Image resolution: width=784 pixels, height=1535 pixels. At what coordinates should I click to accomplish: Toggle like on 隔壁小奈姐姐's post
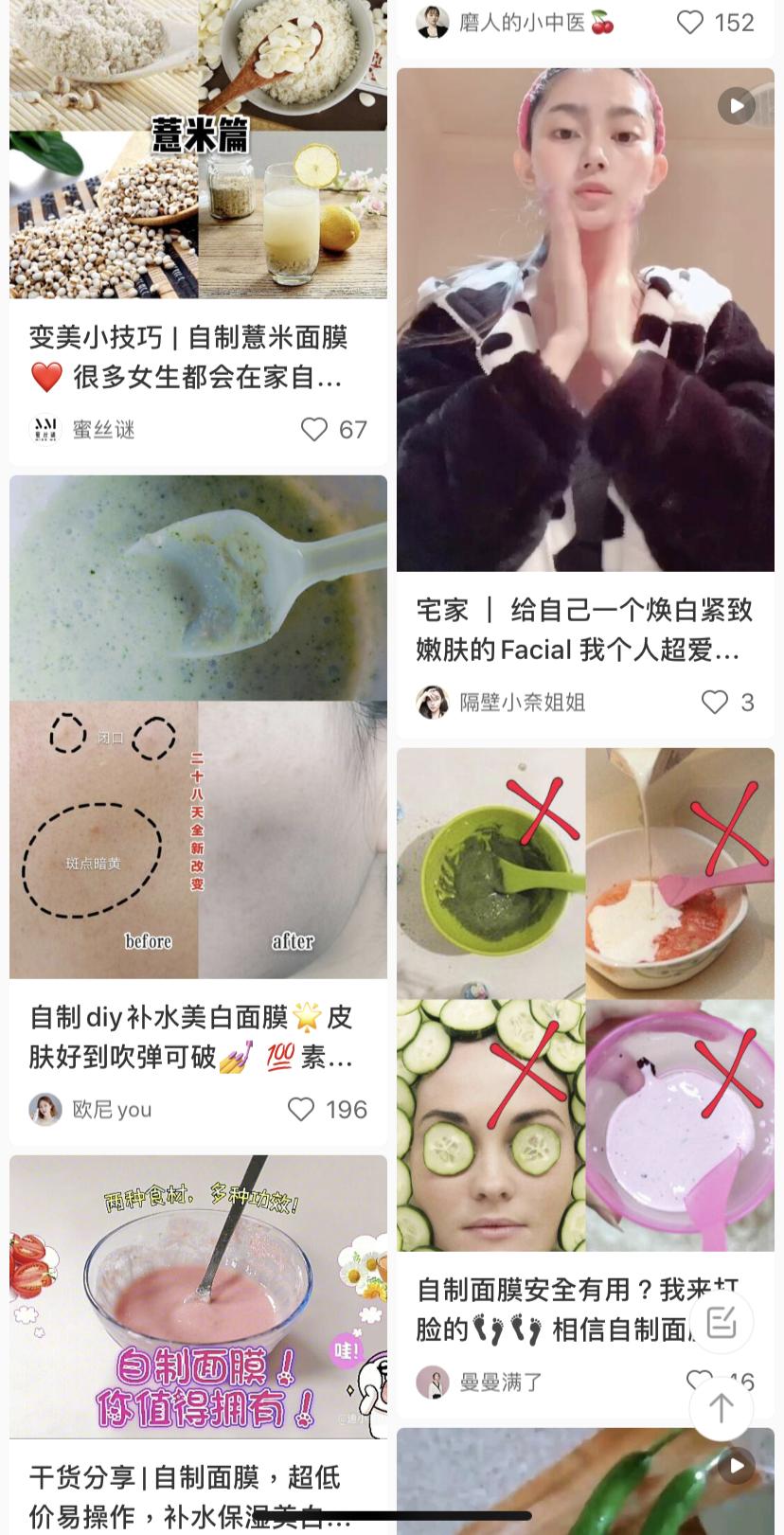pos(714,702)
